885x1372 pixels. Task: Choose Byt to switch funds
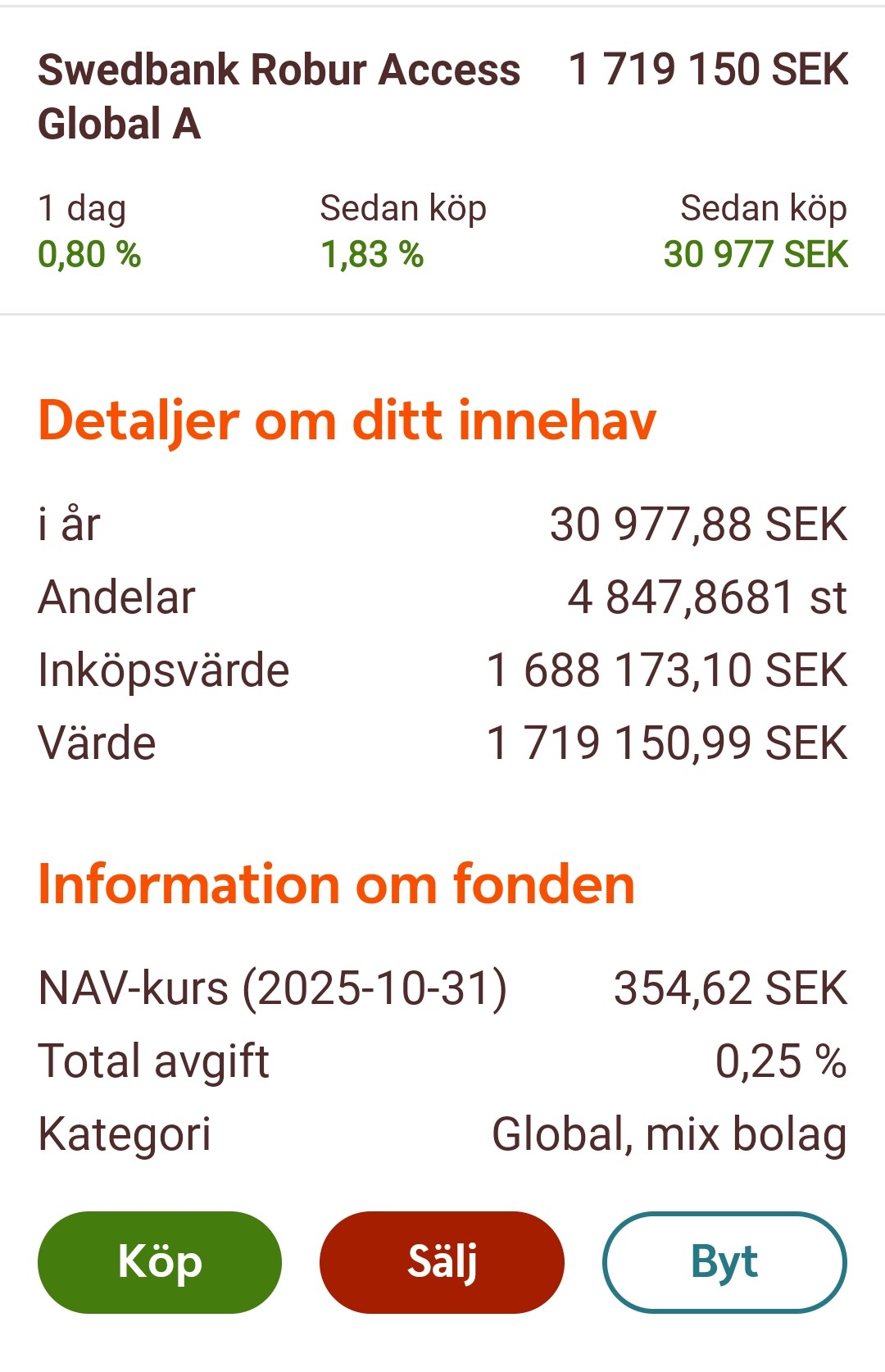724,1262
